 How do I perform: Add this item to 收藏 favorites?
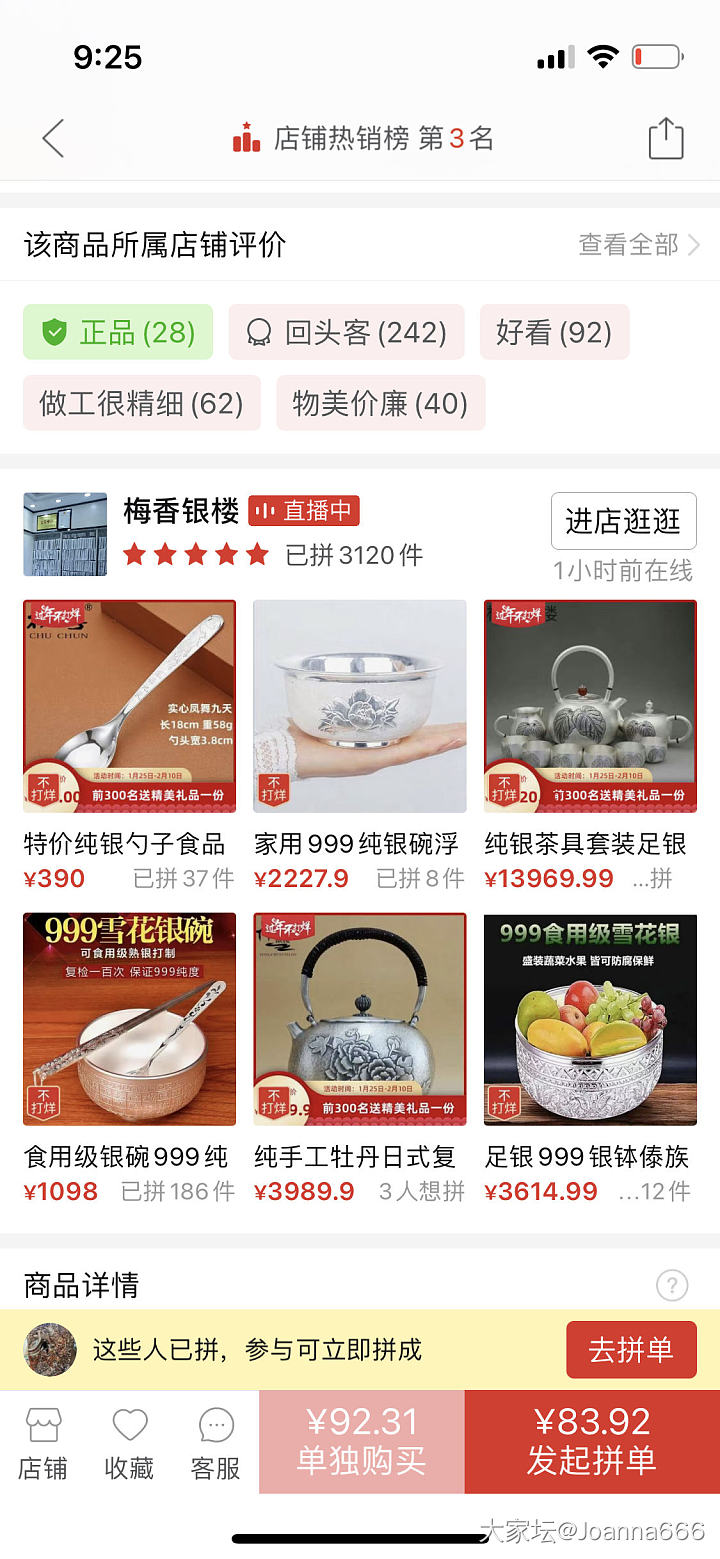[x=129, y=1443]
